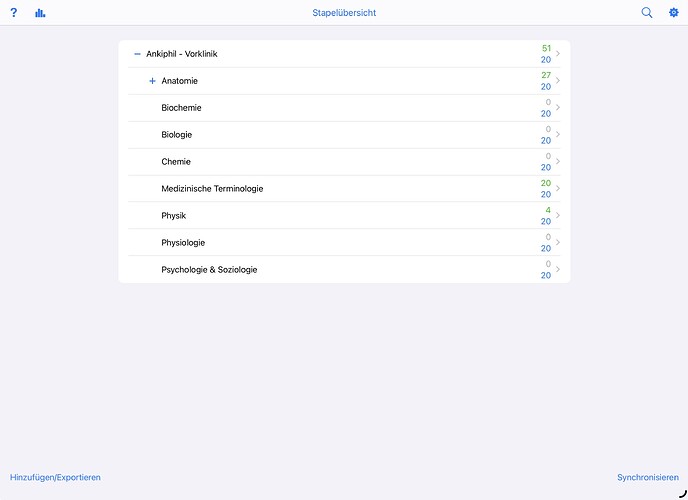
Task: Open the settings gear
Action: pyautogui.click(x=673, y=13)
